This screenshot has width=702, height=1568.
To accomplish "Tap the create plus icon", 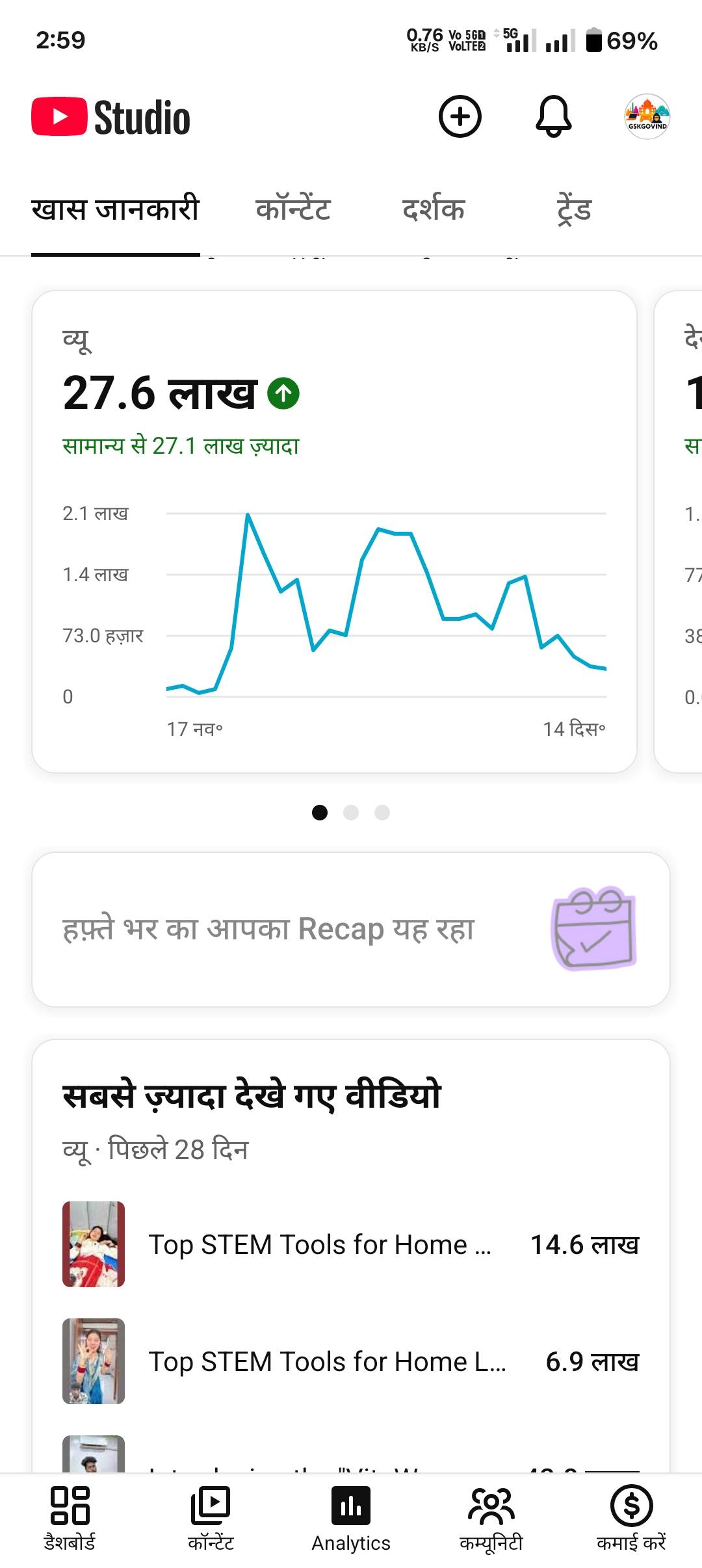I will tap(460, 117).
